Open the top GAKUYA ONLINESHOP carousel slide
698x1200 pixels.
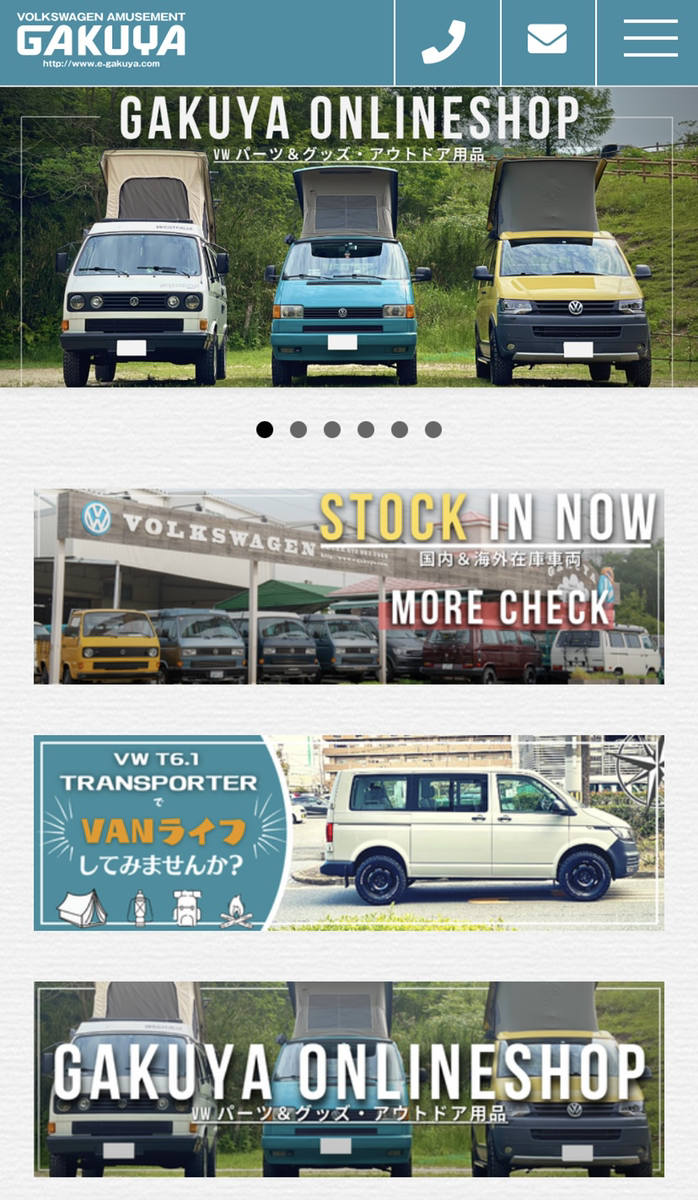point(349,236)
